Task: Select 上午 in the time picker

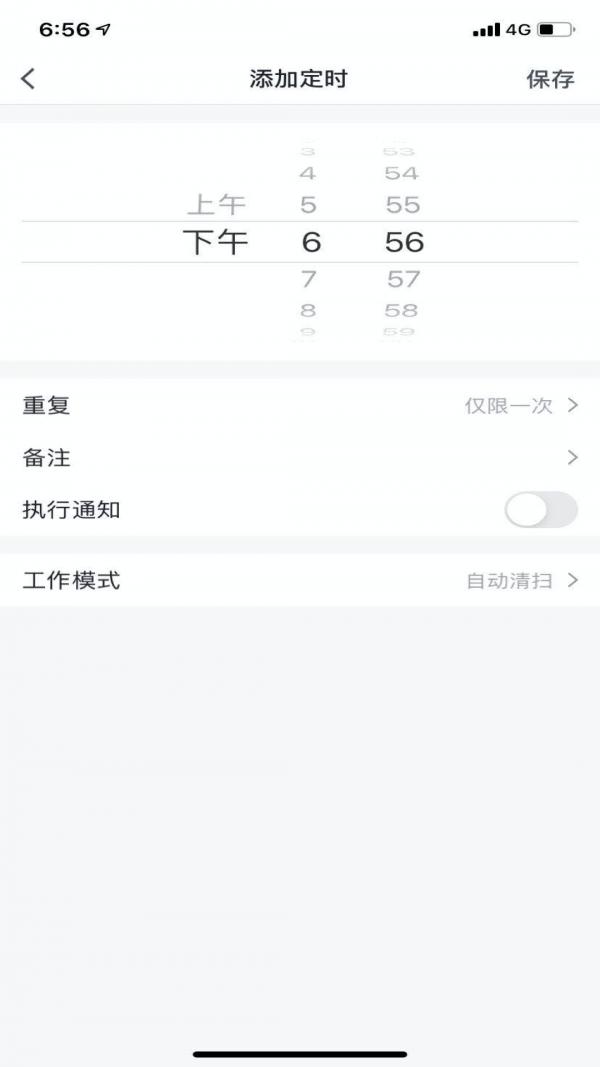Action: point(216,205)
